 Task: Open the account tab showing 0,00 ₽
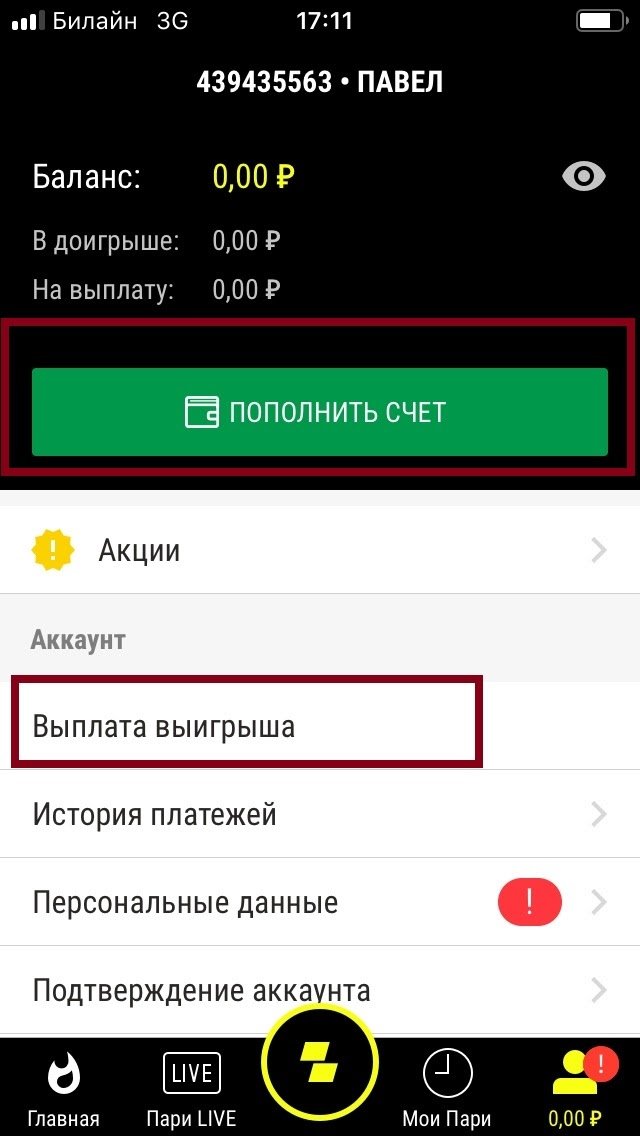point(576,1088)
